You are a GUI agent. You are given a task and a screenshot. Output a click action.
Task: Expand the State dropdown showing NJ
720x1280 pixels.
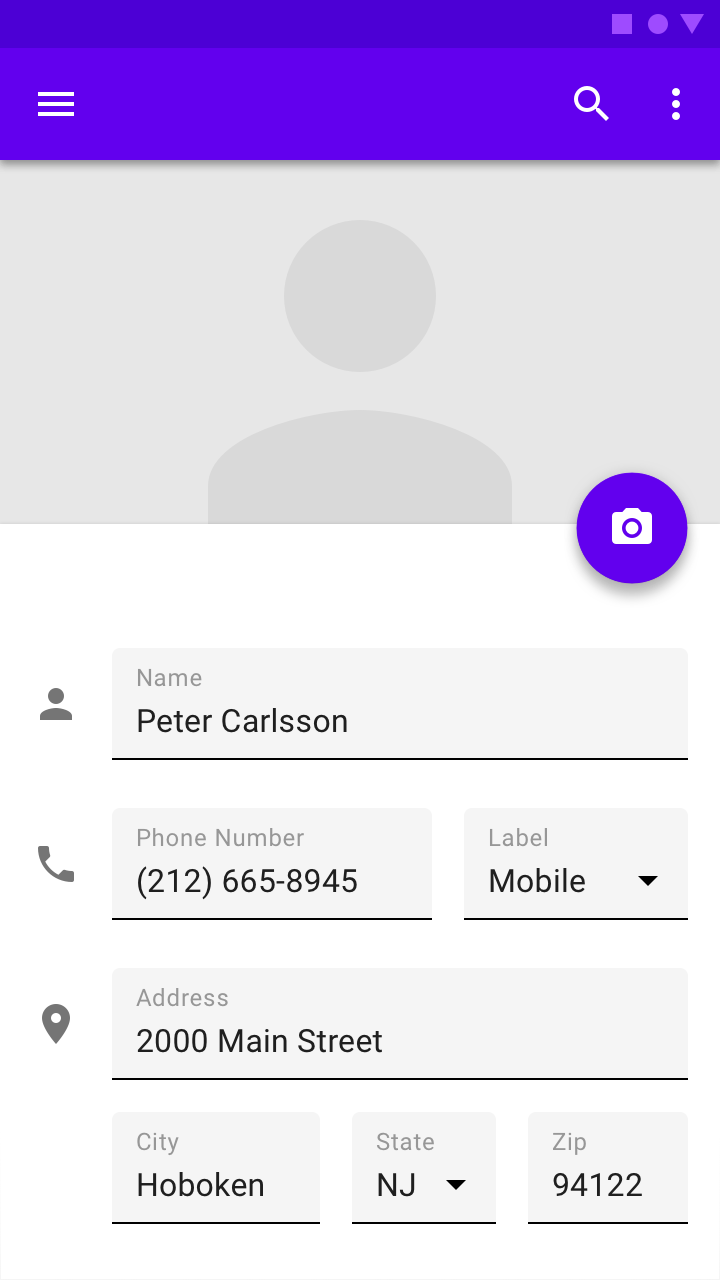423,1168
